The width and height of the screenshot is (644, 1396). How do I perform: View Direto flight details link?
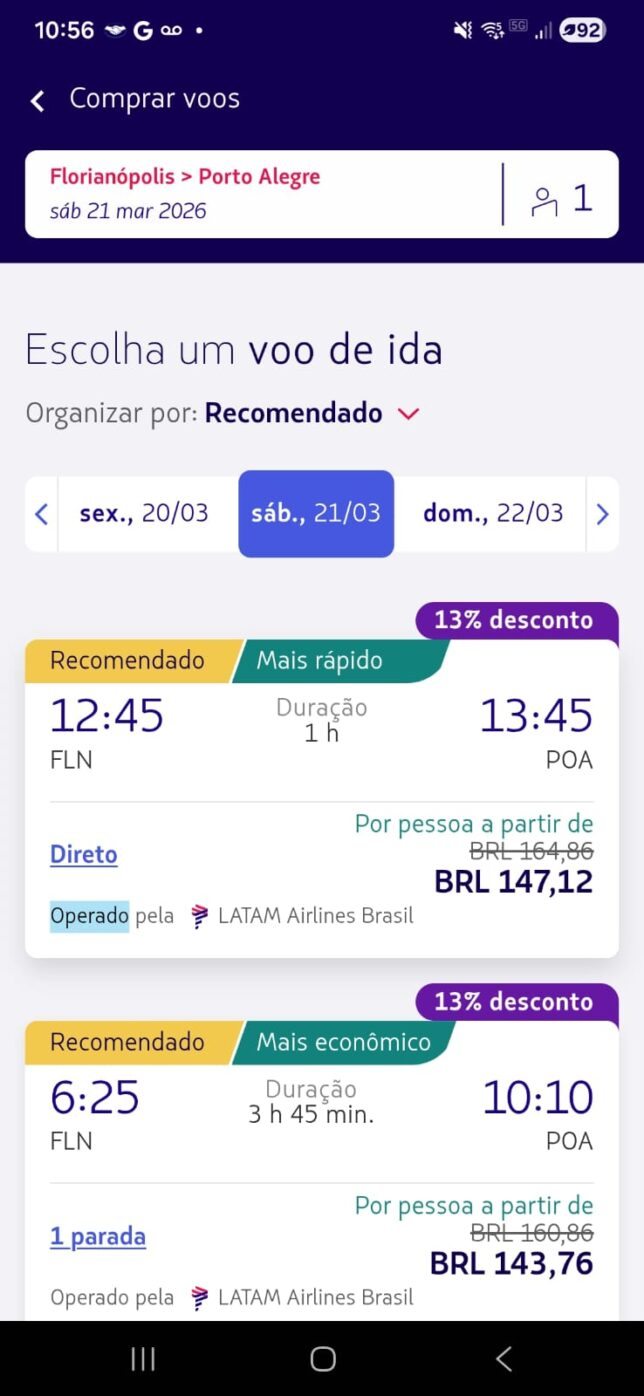[x=84, y=855]
